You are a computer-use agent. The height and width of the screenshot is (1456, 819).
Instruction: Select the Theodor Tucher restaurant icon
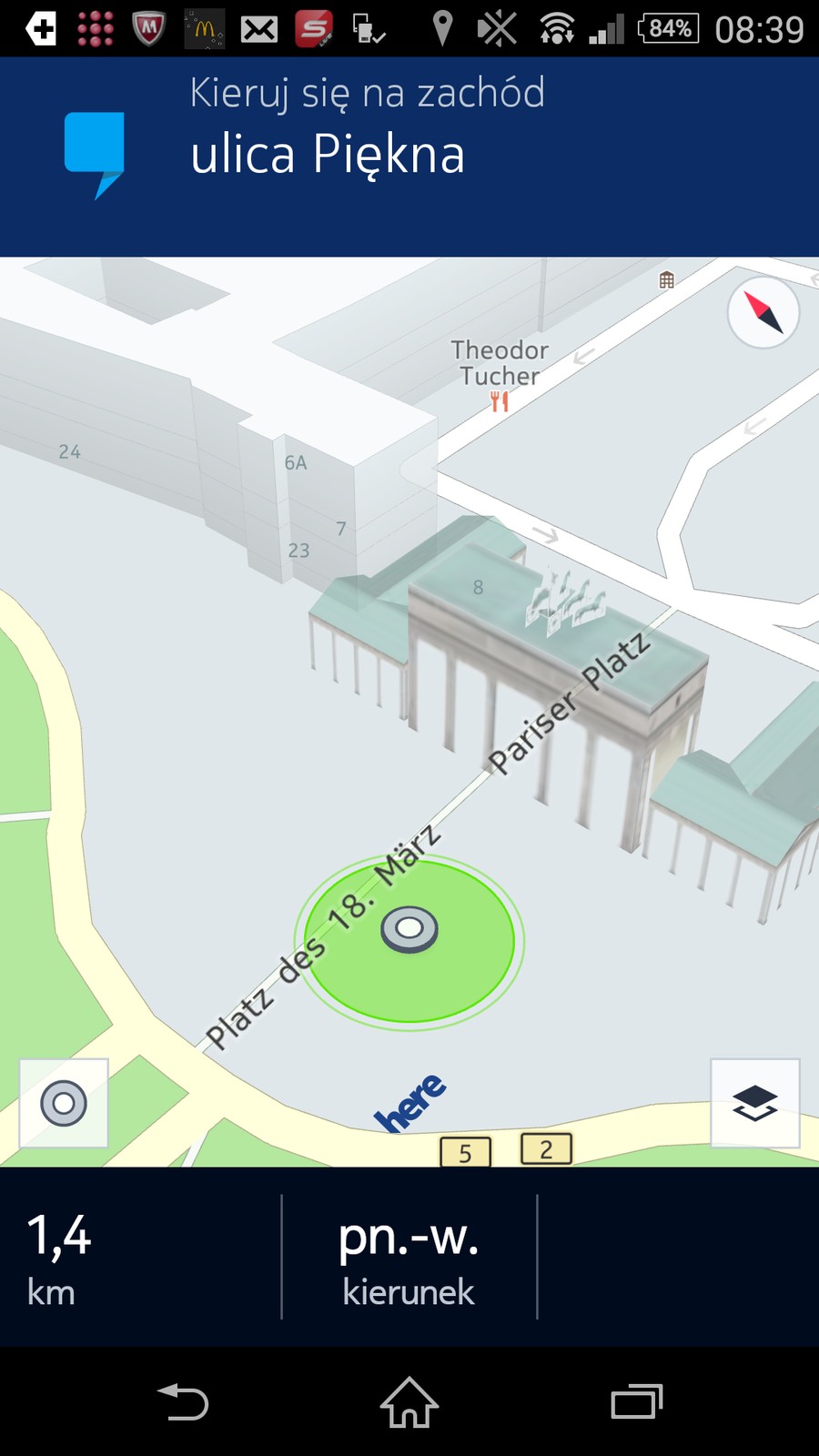499,400
